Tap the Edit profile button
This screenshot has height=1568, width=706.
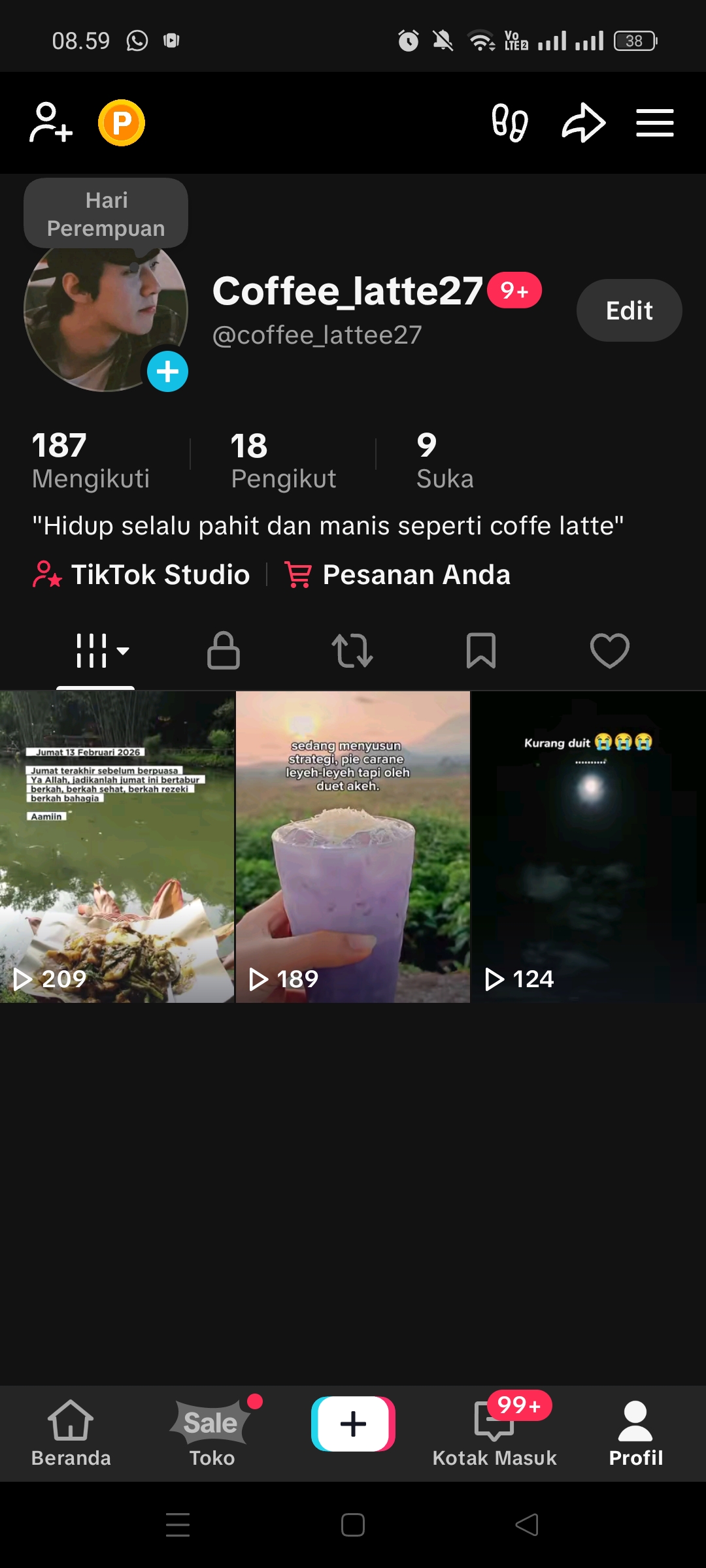tap(629, 310)
